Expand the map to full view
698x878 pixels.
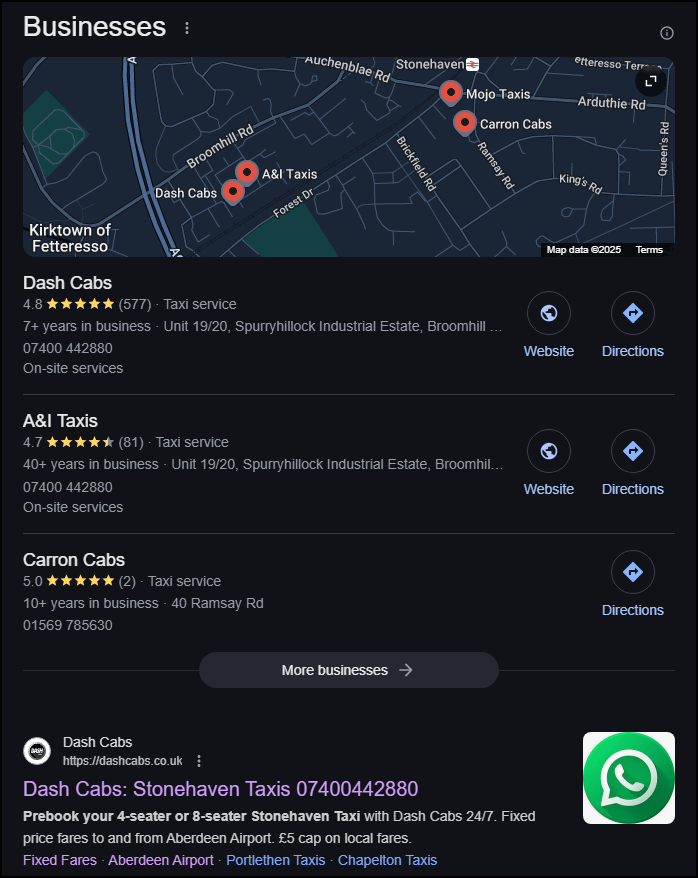650,81
